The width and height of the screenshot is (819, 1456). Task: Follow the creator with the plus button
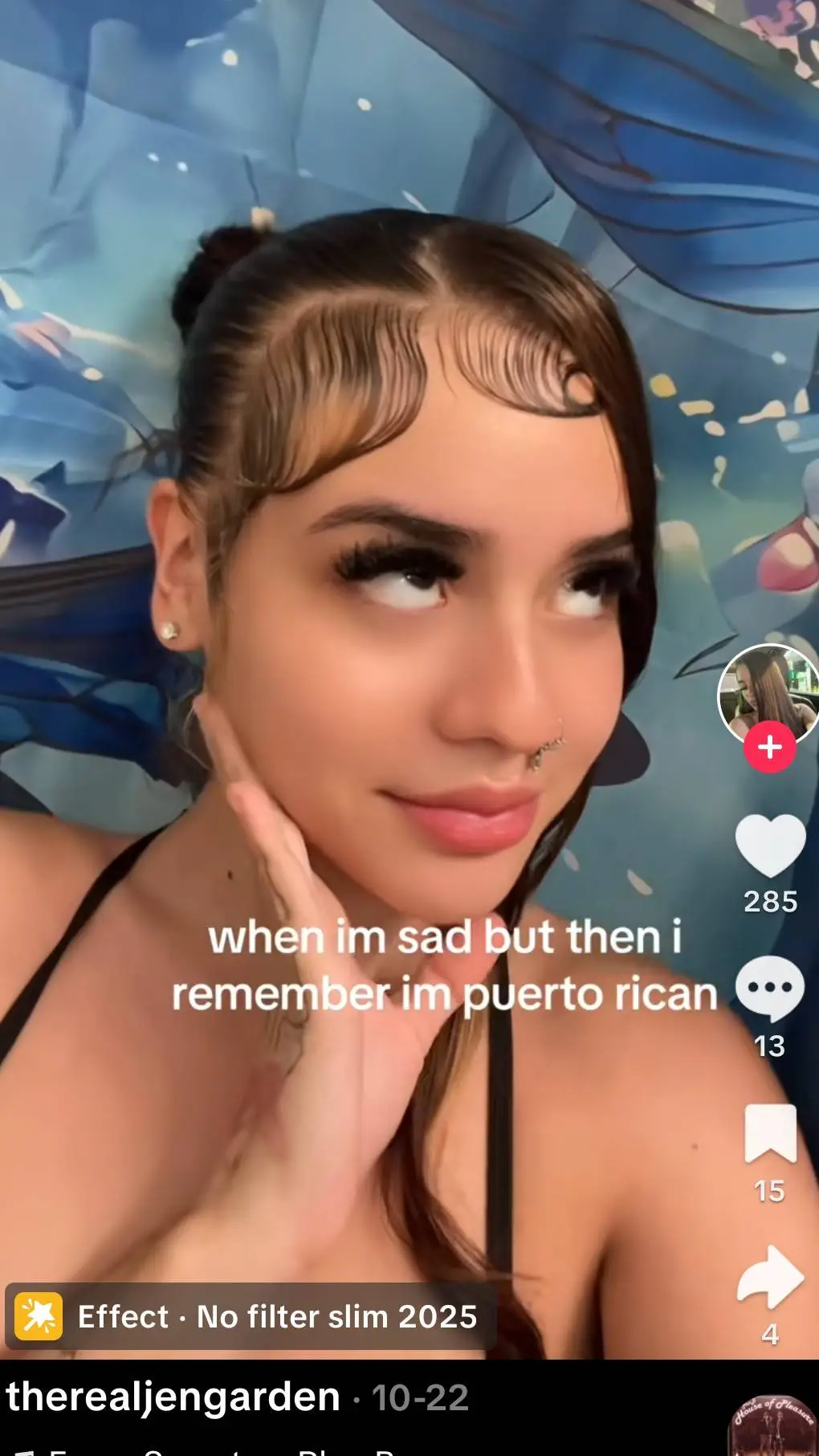click(769, 747)
